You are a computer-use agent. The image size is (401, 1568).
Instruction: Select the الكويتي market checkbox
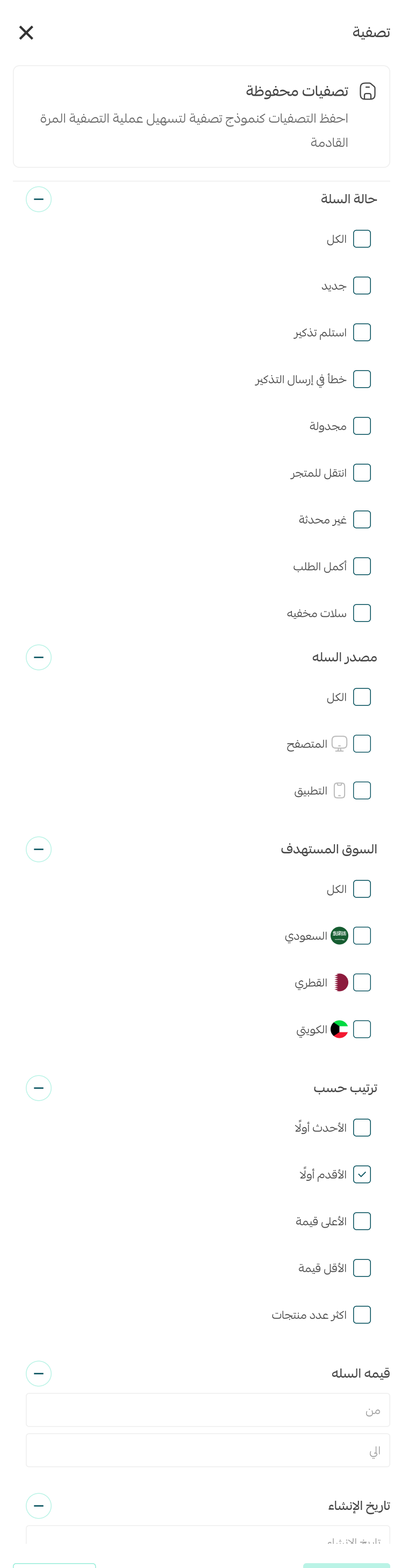coord(361,1029)
